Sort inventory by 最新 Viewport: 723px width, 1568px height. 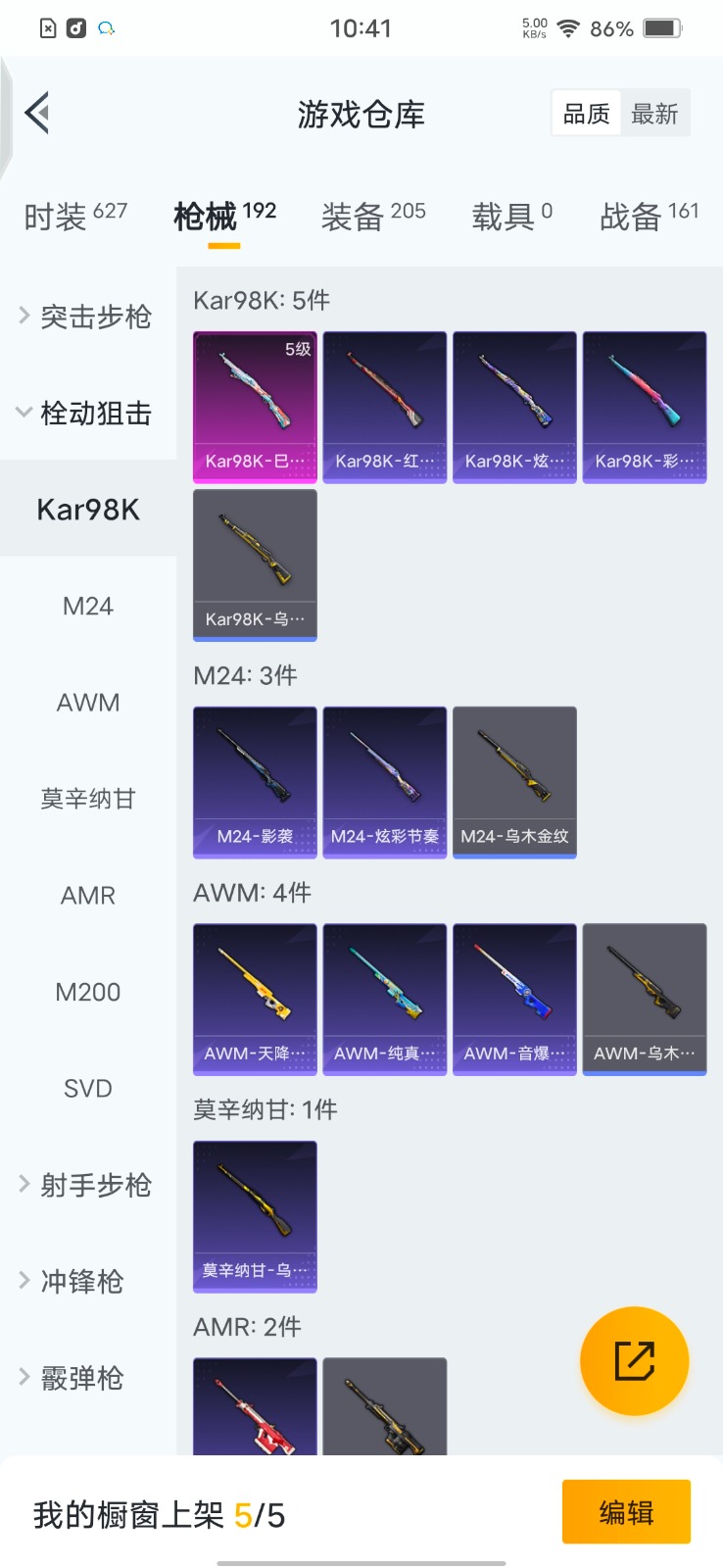tap(654, 114)
